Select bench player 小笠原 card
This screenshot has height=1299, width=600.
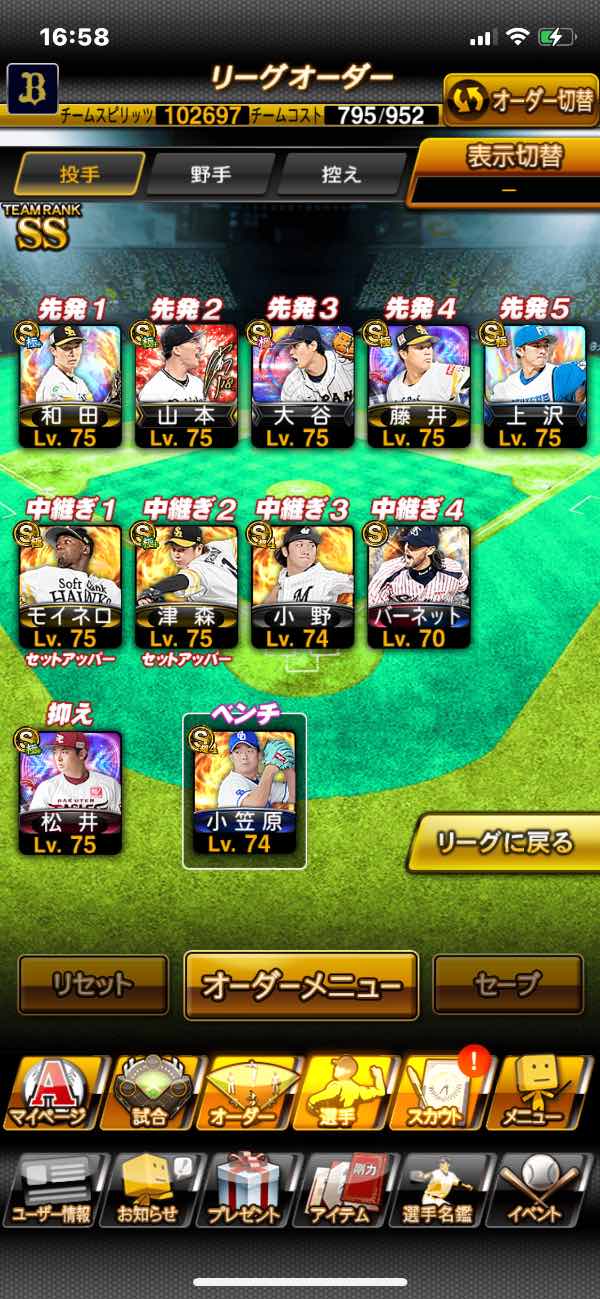click(244, 792)
